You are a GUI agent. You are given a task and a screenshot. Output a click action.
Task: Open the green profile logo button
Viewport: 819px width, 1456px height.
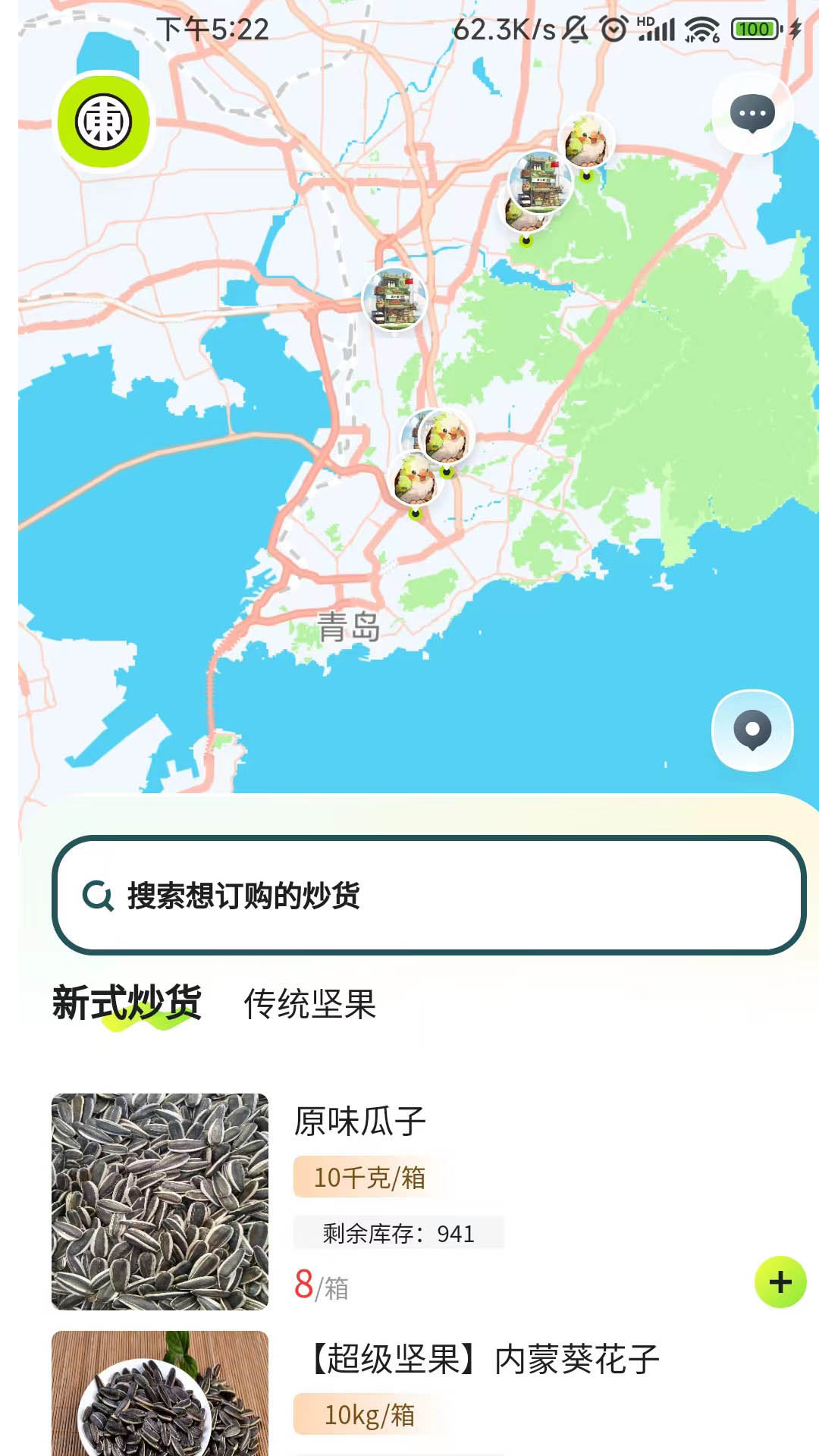[104, 122]
